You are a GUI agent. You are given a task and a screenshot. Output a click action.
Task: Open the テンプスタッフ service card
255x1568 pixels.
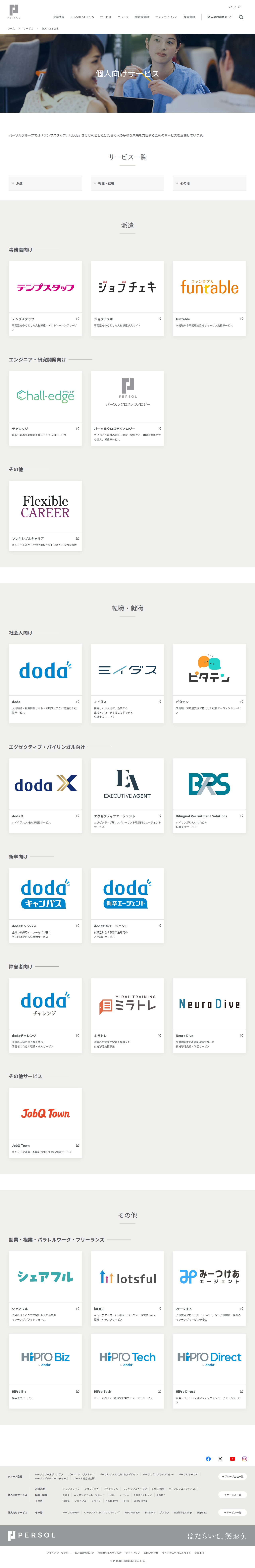46,298
